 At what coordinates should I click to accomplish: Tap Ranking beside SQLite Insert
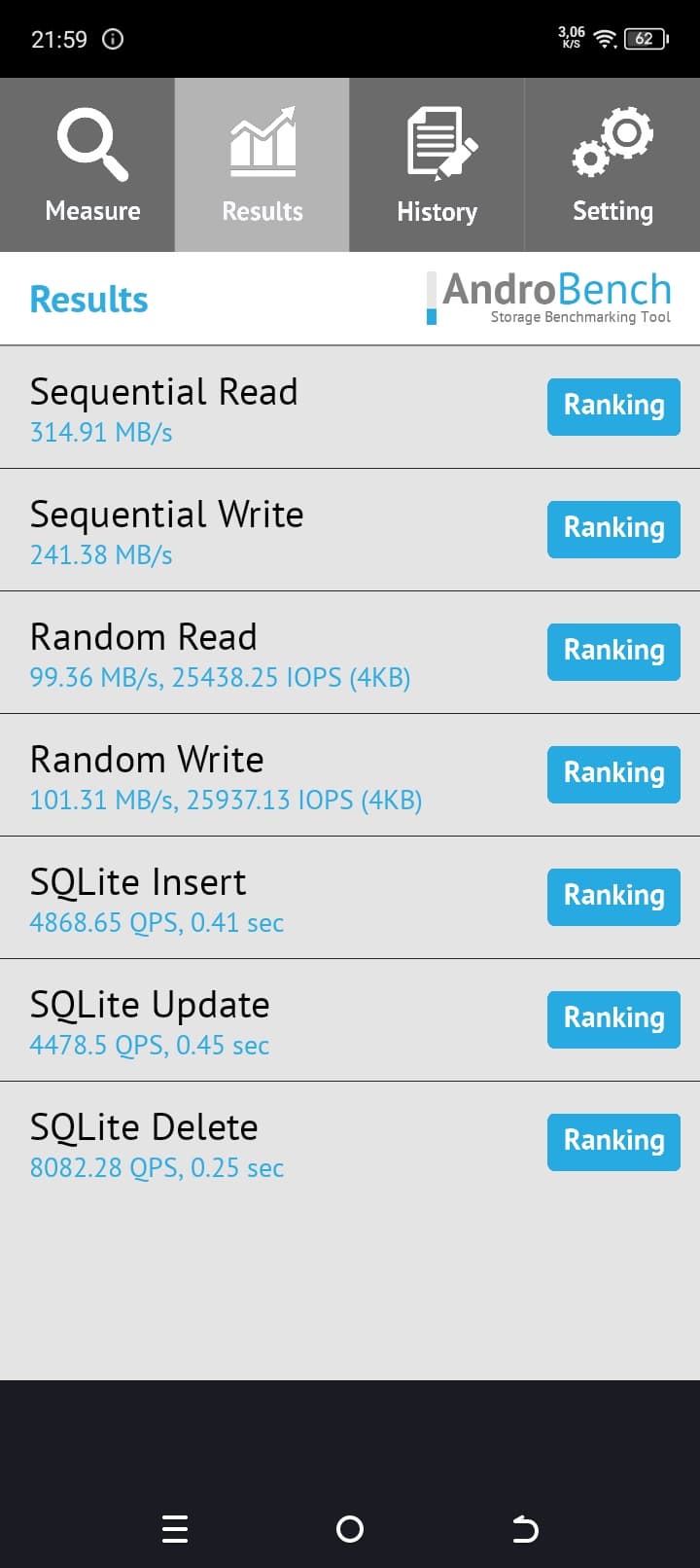613,897
